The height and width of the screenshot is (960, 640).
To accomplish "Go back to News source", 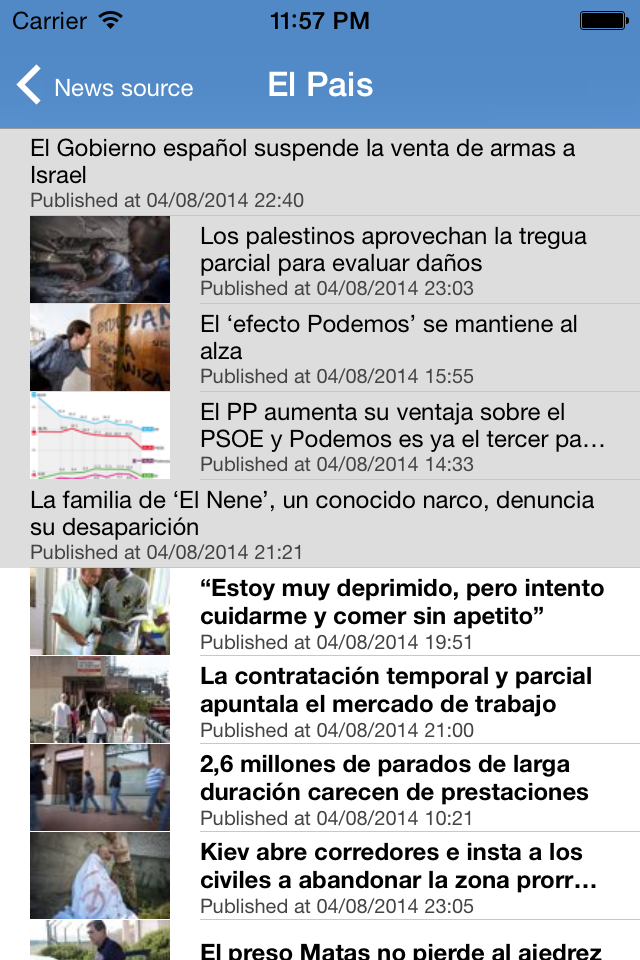I will (x=105, y=87).
